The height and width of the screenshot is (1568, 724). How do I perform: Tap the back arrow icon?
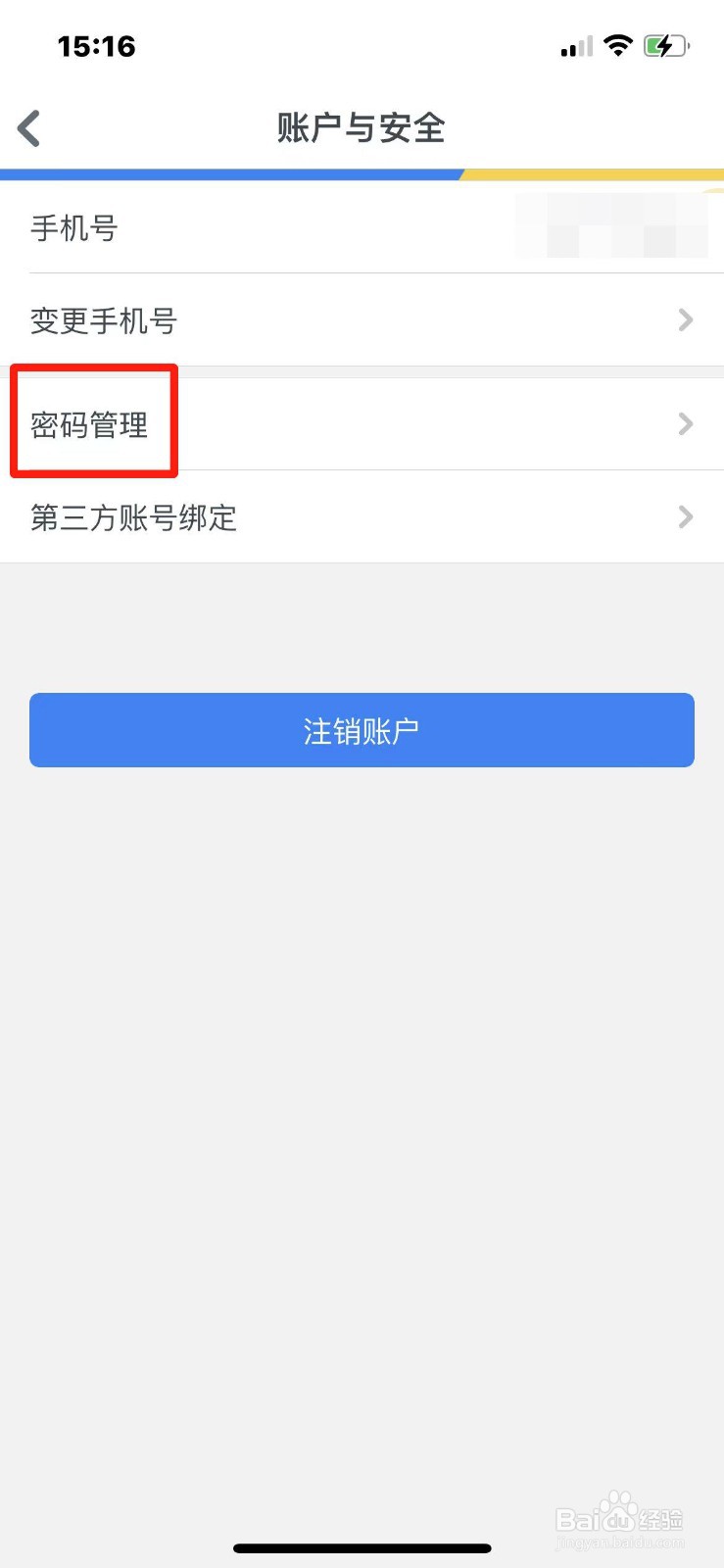point(28,127)
